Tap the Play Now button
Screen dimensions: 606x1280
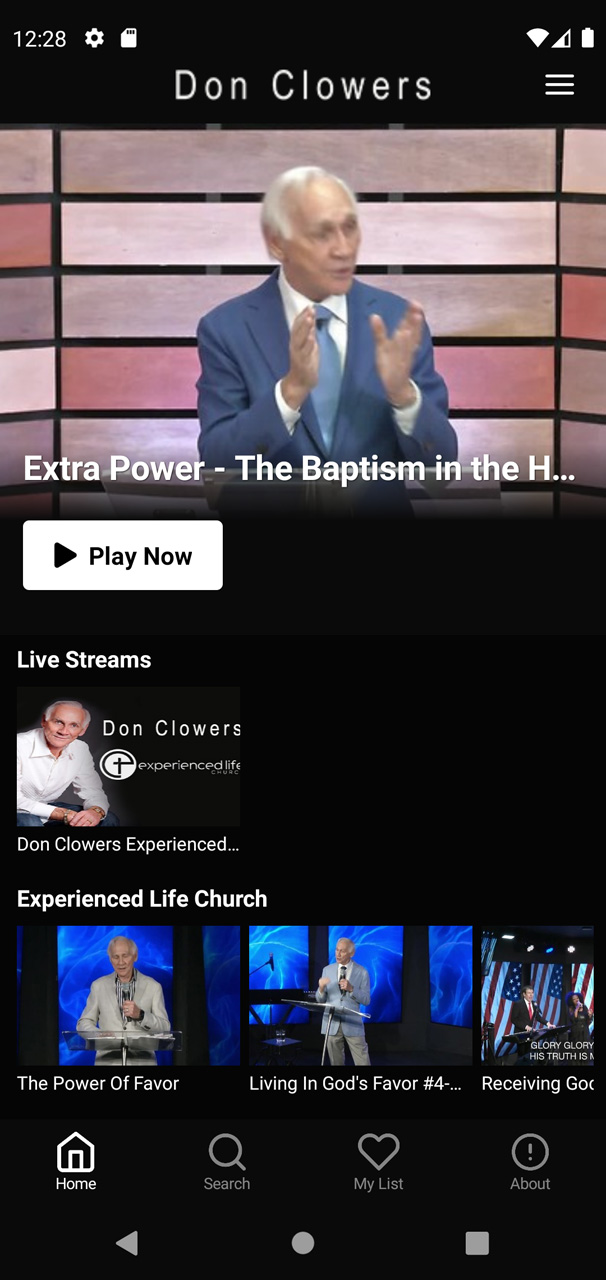pos(123,555)
